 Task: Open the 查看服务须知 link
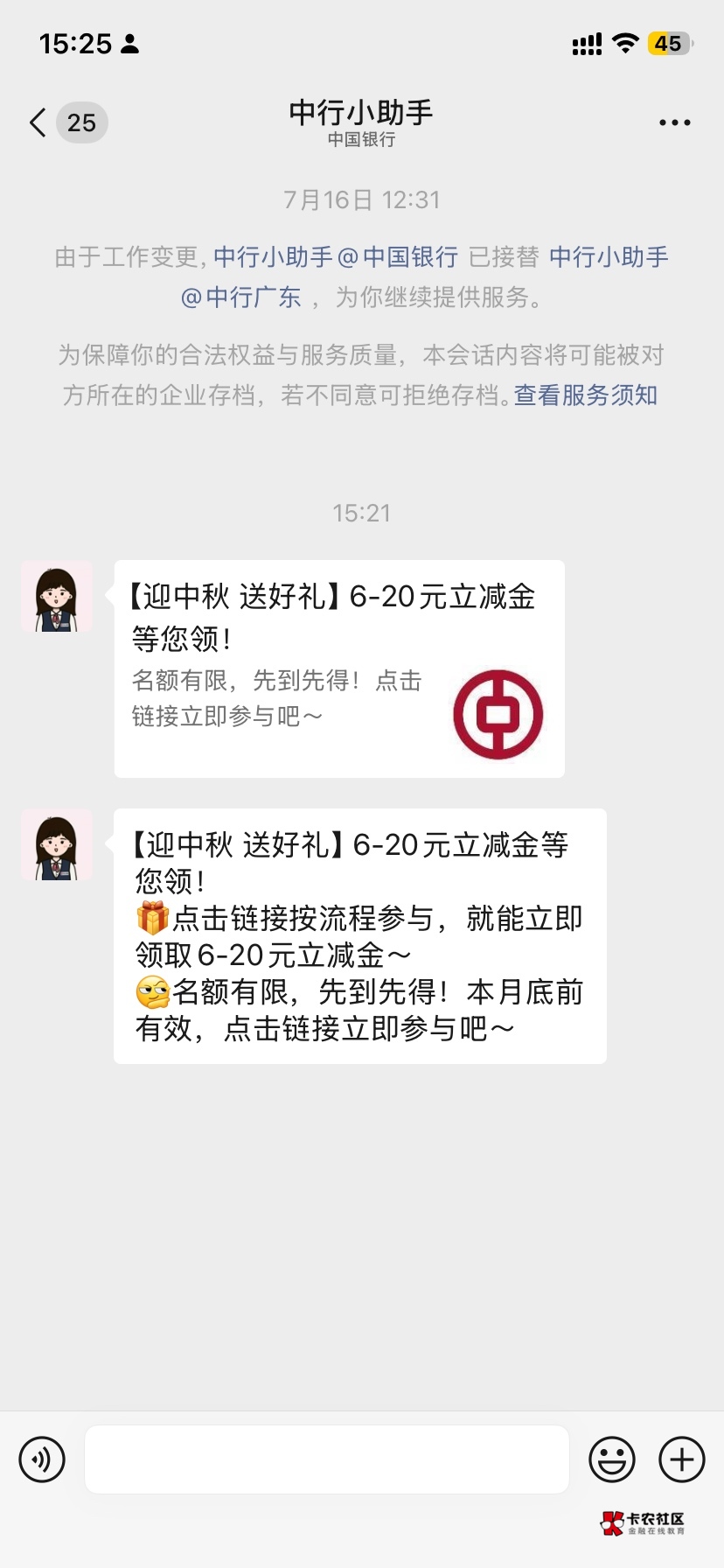point(585,395)
